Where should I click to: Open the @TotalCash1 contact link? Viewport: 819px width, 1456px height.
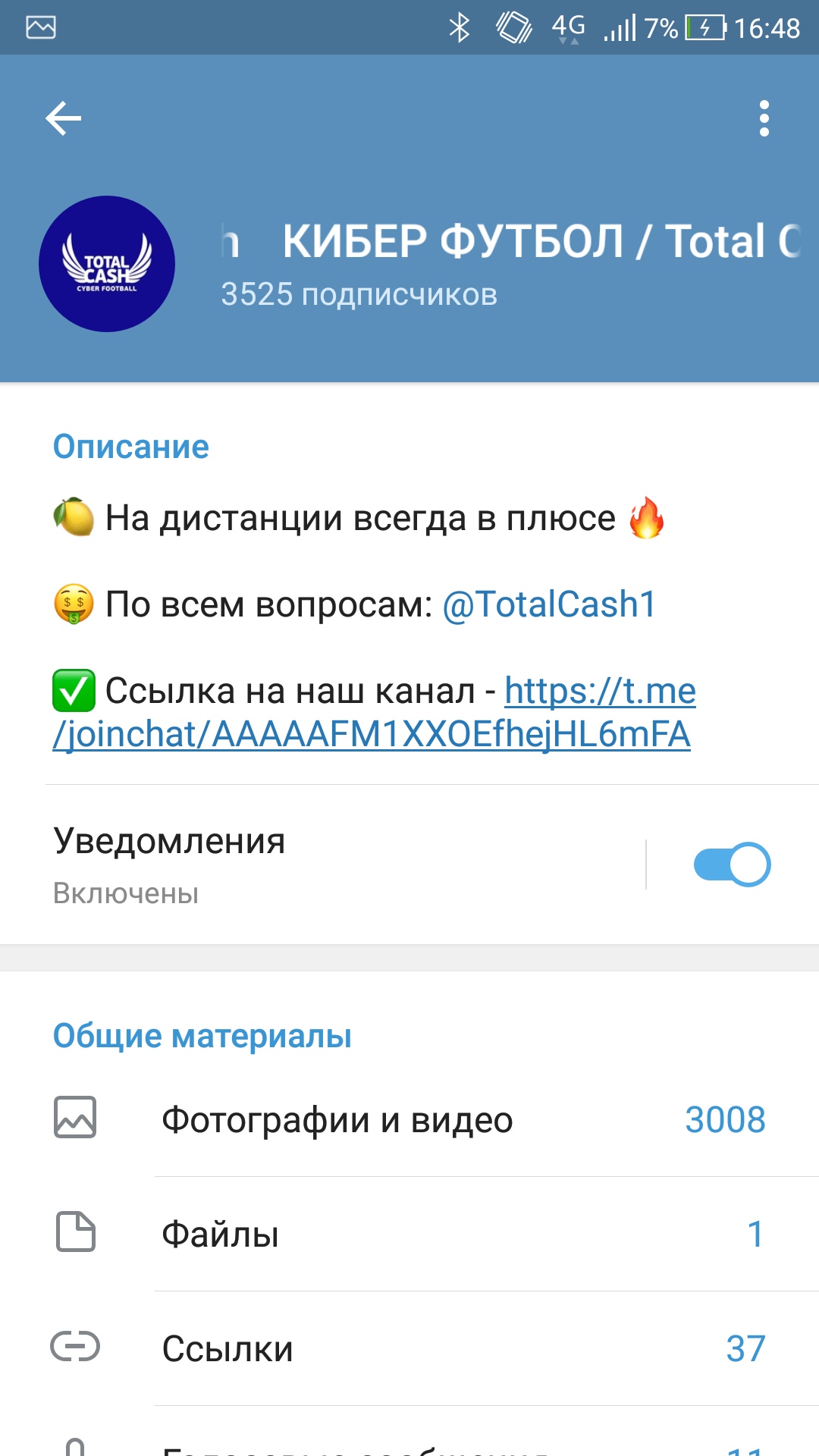tap(549, 604)
